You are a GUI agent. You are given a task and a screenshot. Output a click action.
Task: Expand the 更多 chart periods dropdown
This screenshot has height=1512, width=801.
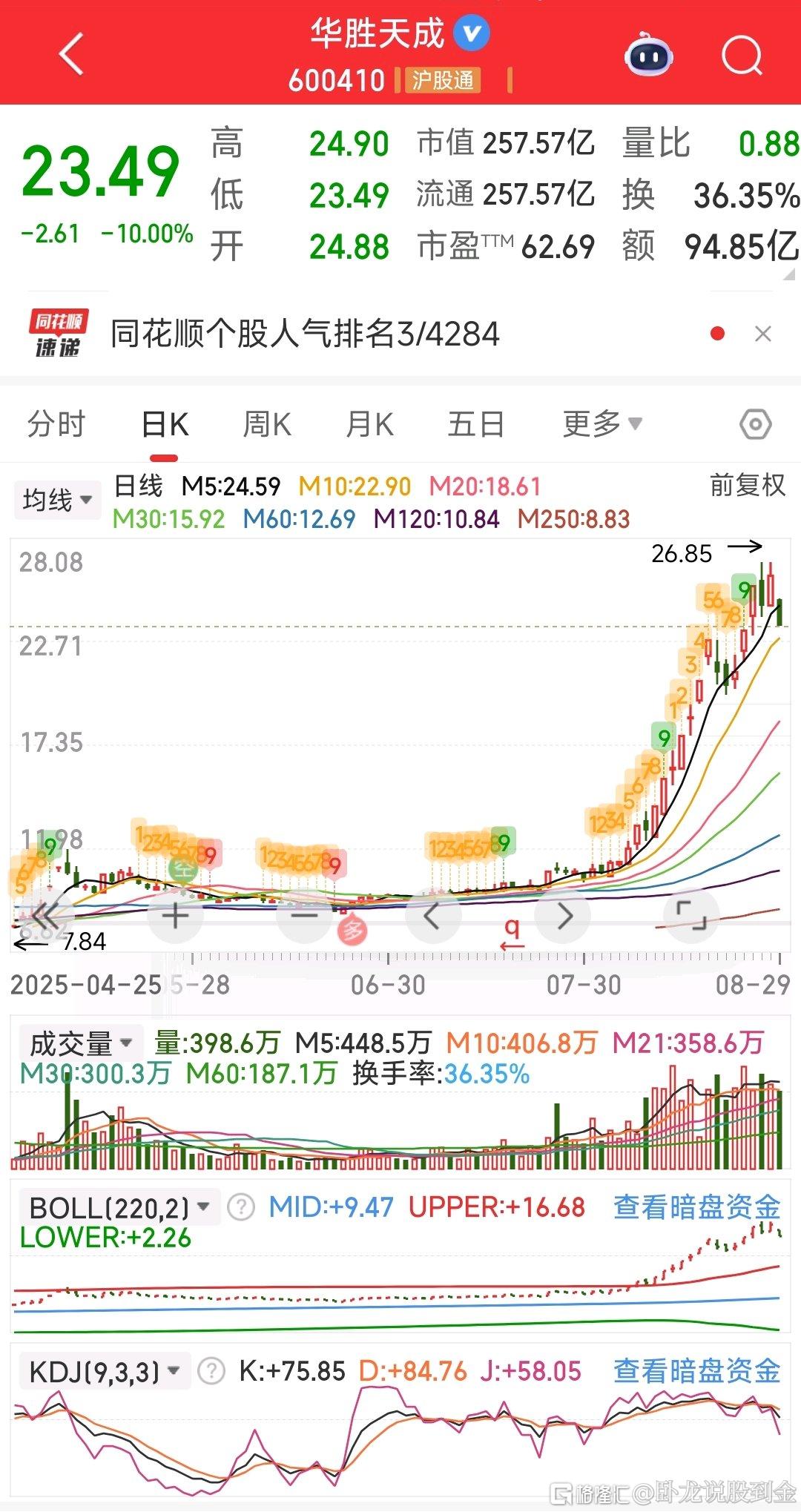[601, 424]
